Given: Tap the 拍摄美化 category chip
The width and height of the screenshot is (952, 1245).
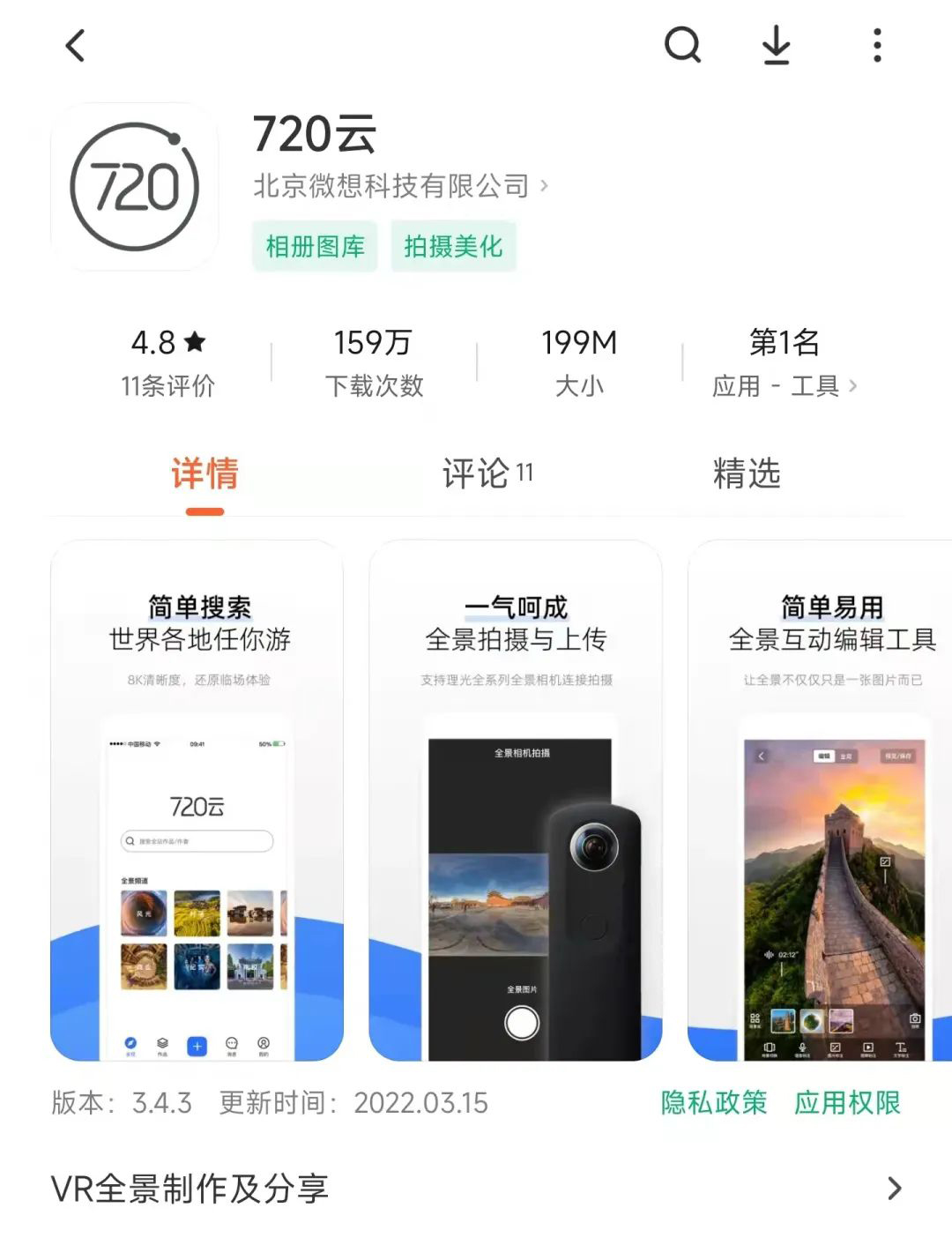Looking at the screenshot, I should tap(453, 246).
